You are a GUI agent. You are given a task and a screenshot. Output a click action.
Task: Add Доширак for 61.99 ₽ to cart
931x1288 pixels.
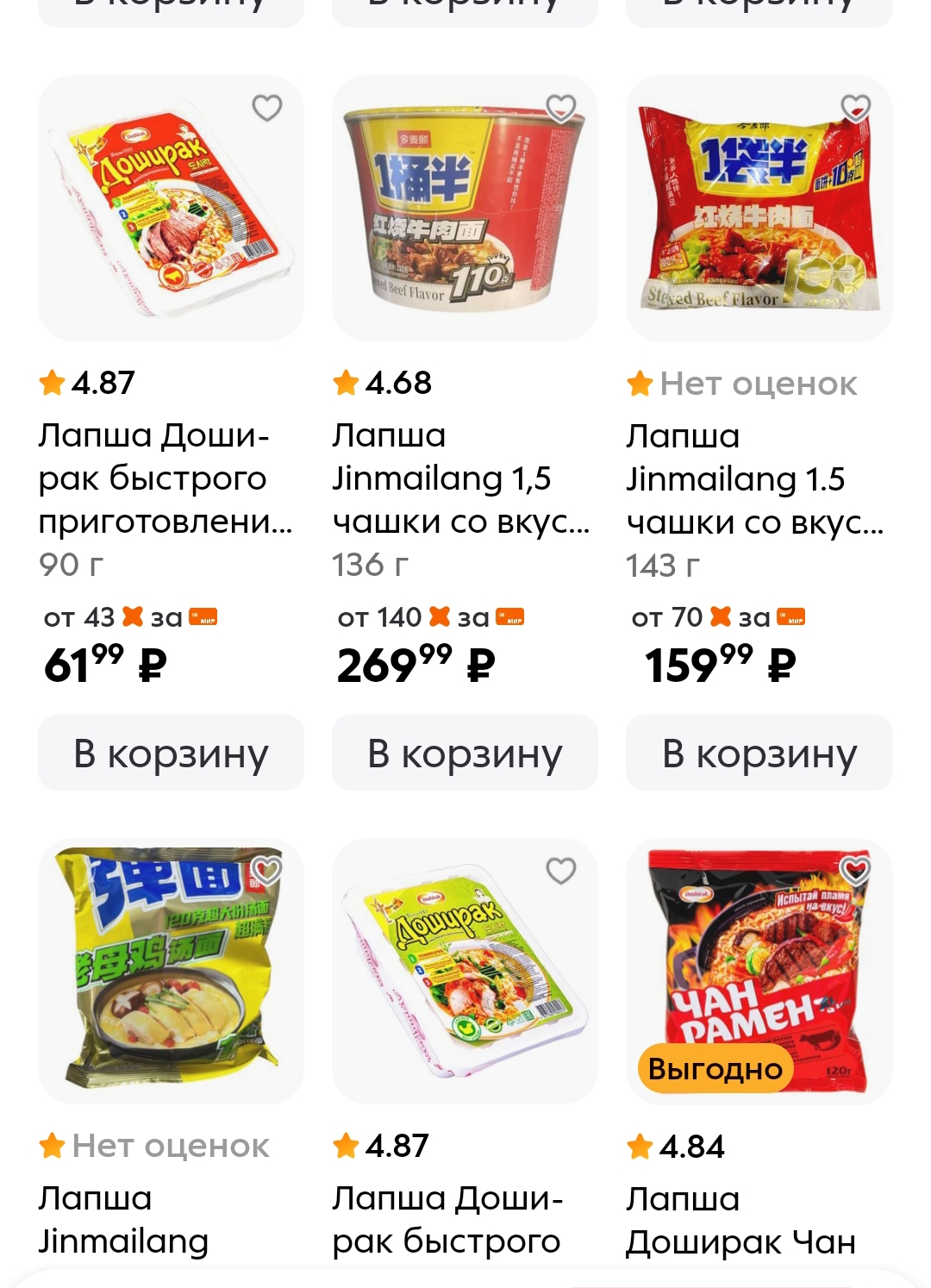click(x=171, y=753)
